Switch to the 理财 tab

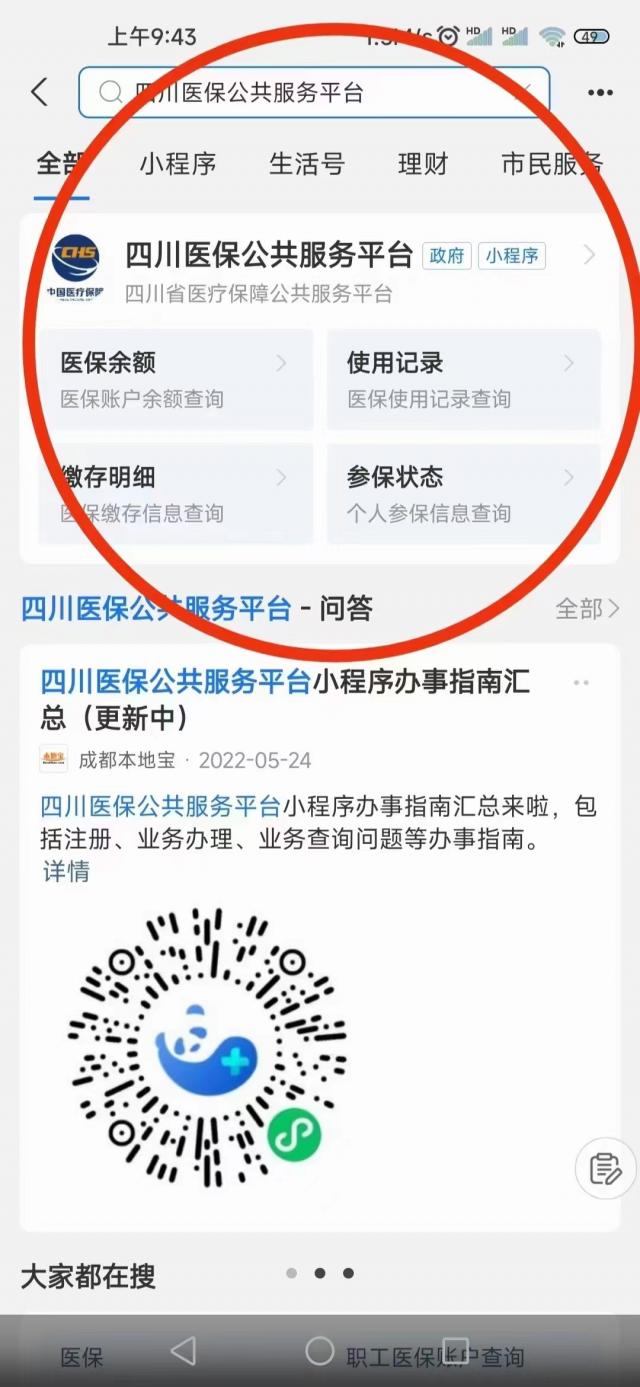[x=422, y=164]
